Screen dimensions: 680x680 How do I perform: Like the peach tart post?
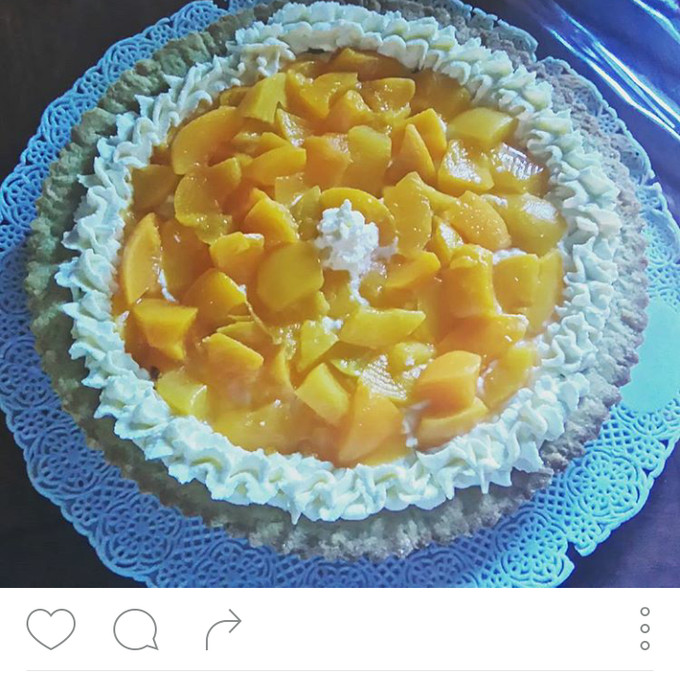tap(50, 629)
